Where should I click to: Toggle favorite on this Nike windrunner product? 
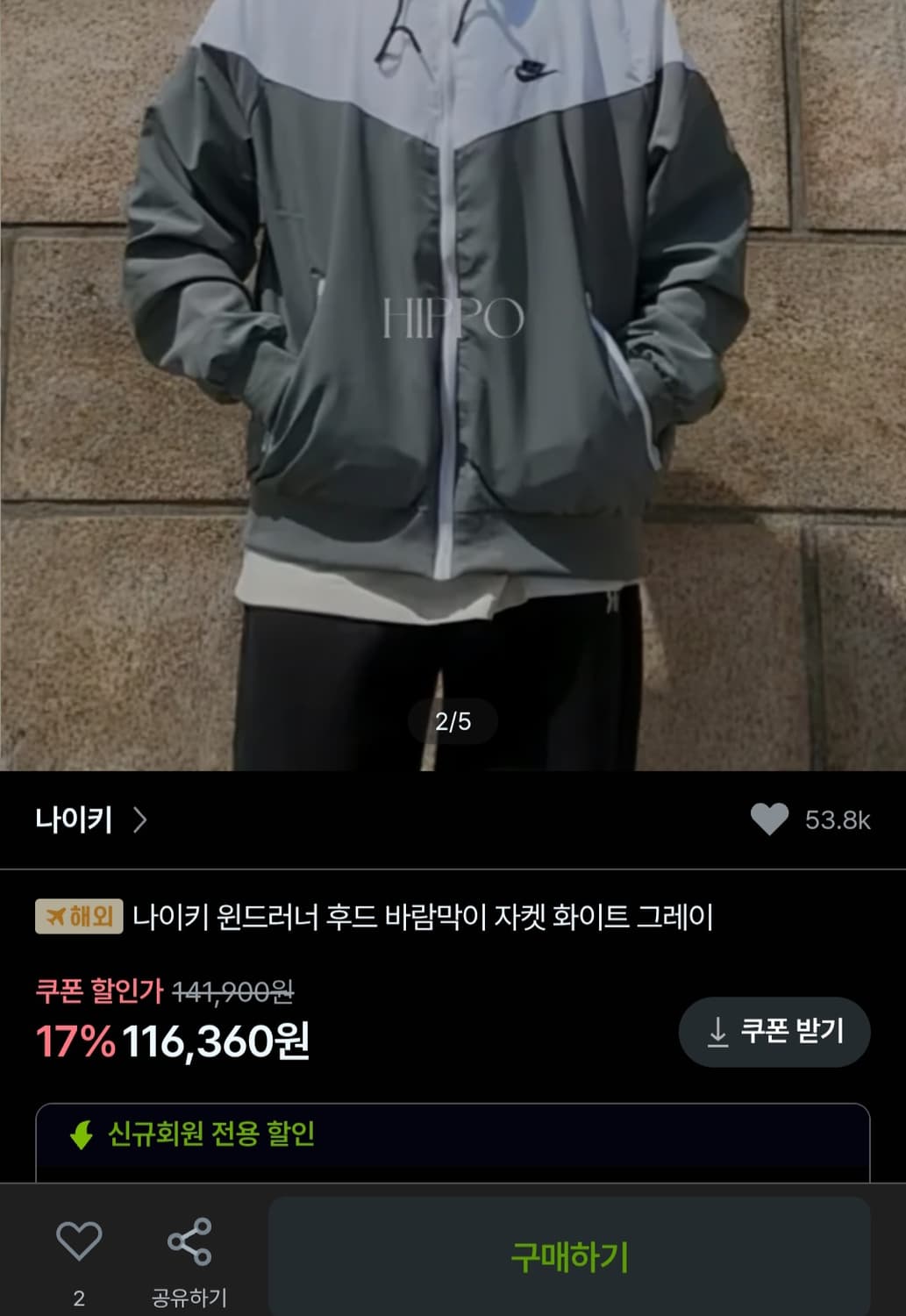point(772,819)
